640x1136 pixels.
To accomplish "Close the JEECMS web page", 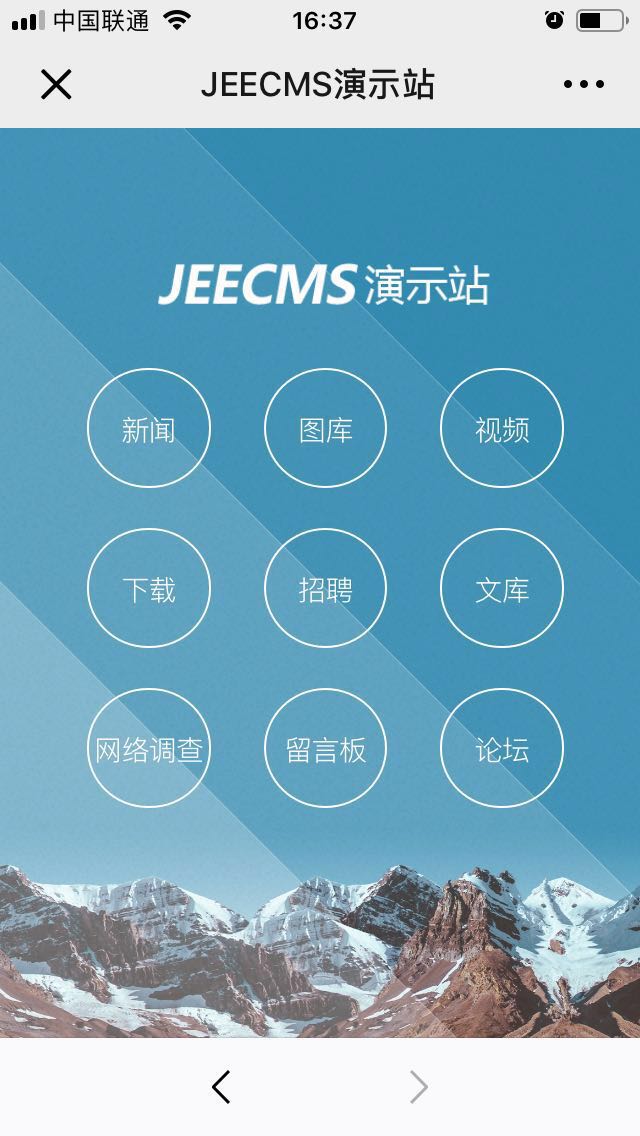I will 56,85.
